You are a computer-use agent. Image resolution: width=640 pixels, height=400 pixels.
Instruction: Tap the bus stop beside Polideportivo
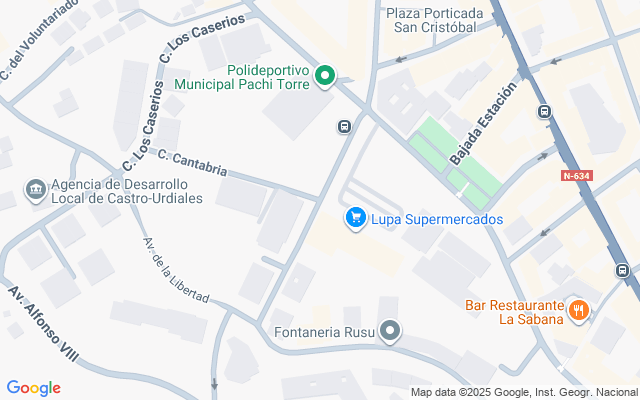(x=344, y=126)
